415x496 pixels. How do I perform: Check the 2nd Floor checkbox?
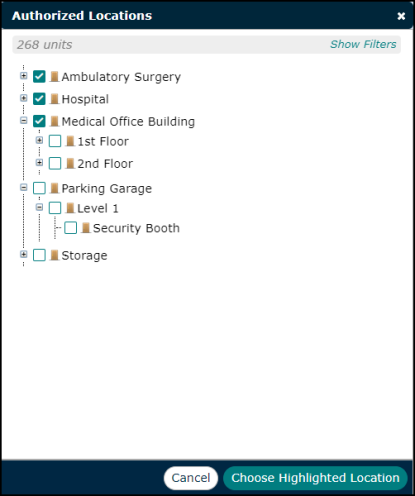(55, 164)
